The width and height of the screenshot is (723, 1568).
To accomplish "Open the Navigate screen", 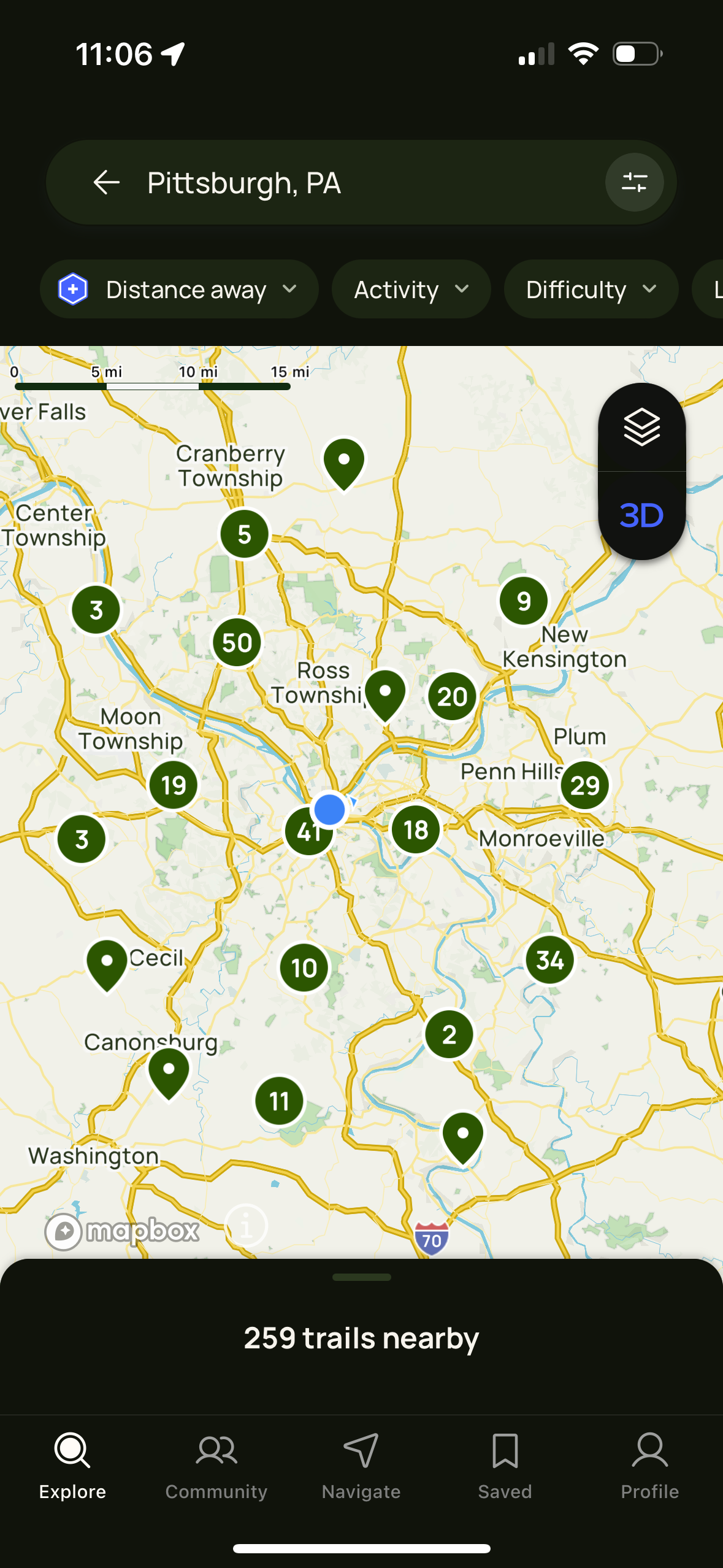I will click(361, 1466).
